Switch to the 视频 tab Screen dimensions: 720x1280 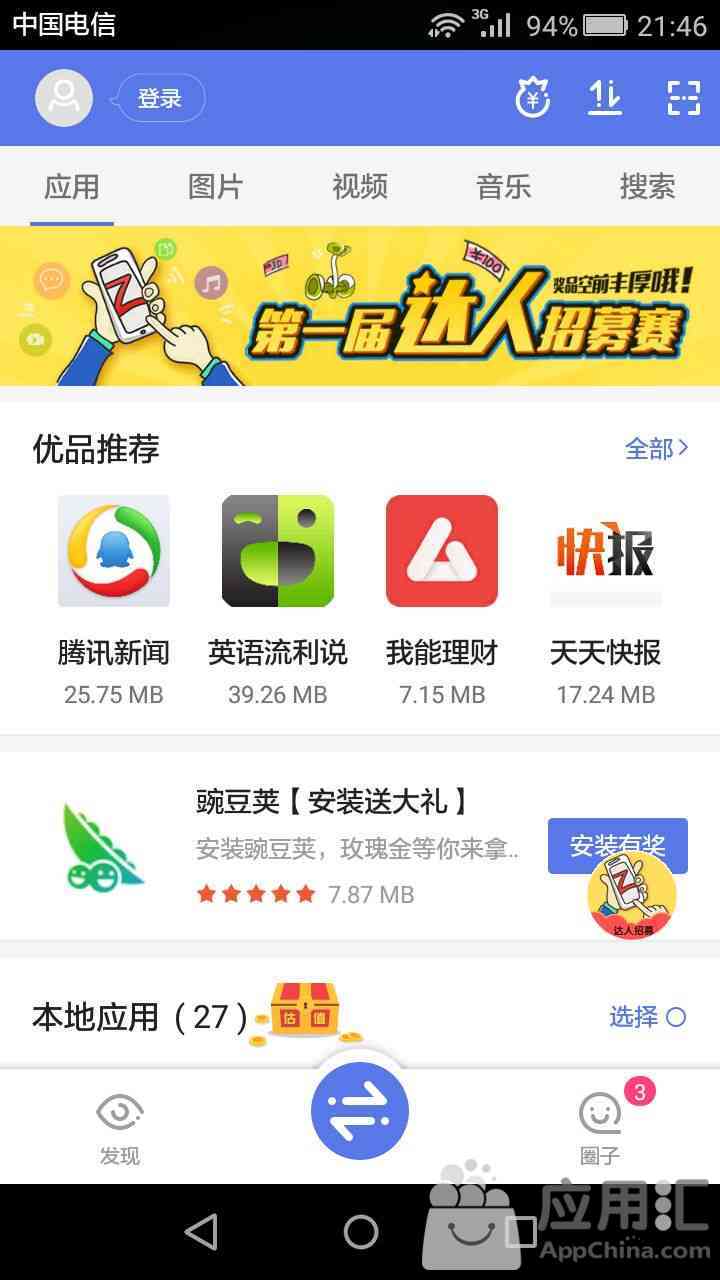359,186
